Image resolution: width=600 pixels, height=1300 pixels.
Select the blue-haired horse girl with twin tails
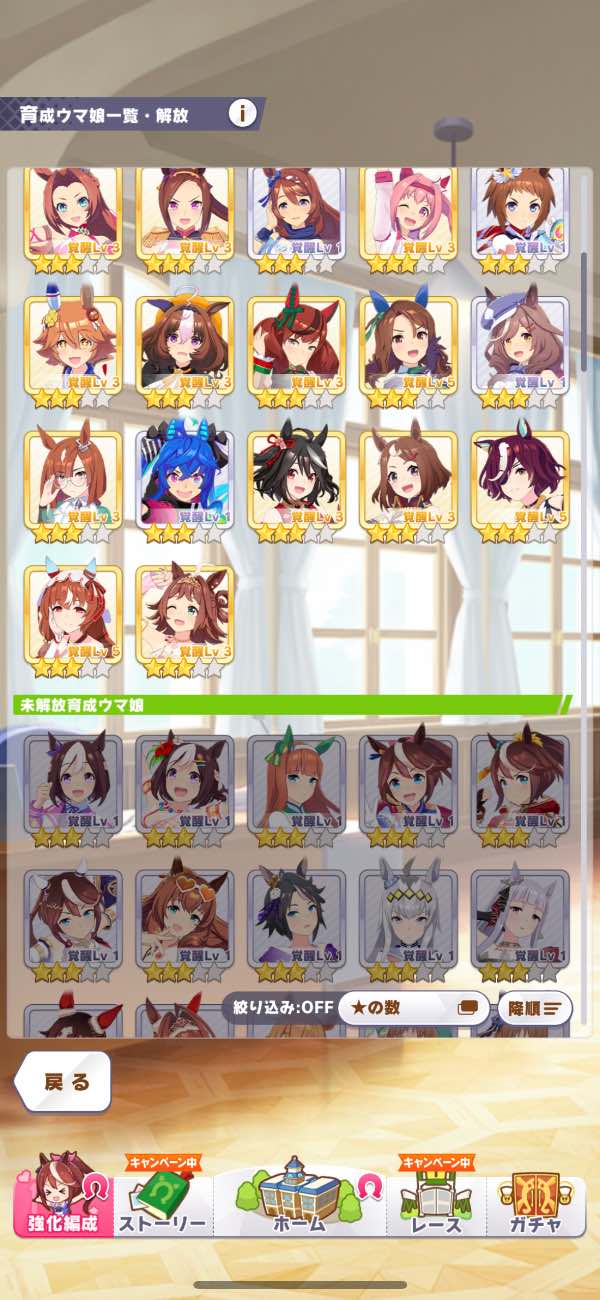point(184,480)
